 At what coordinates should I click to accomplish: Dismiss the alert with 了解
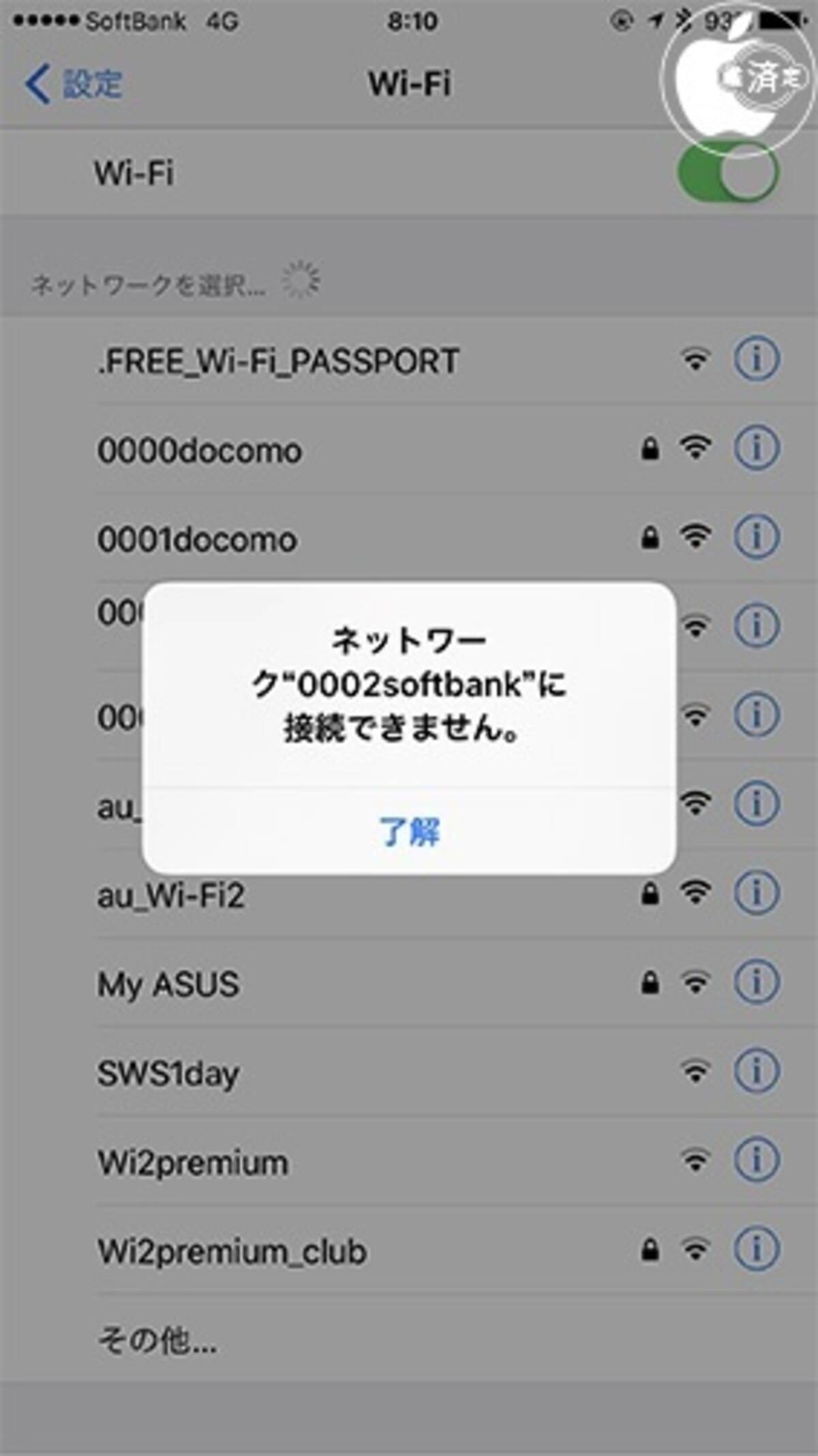[409, 831]
